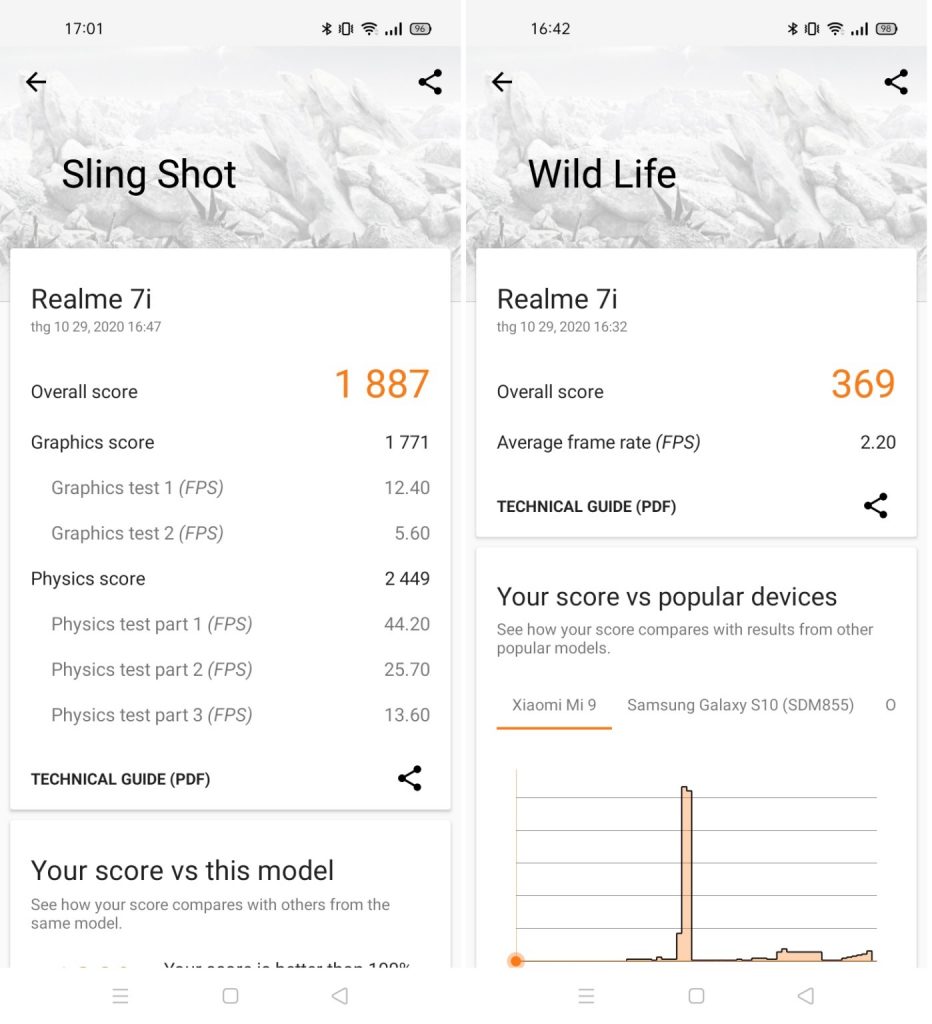
Task: Select the Xiaomi Mi 9 comparison tab
Action: coord(554,705)
